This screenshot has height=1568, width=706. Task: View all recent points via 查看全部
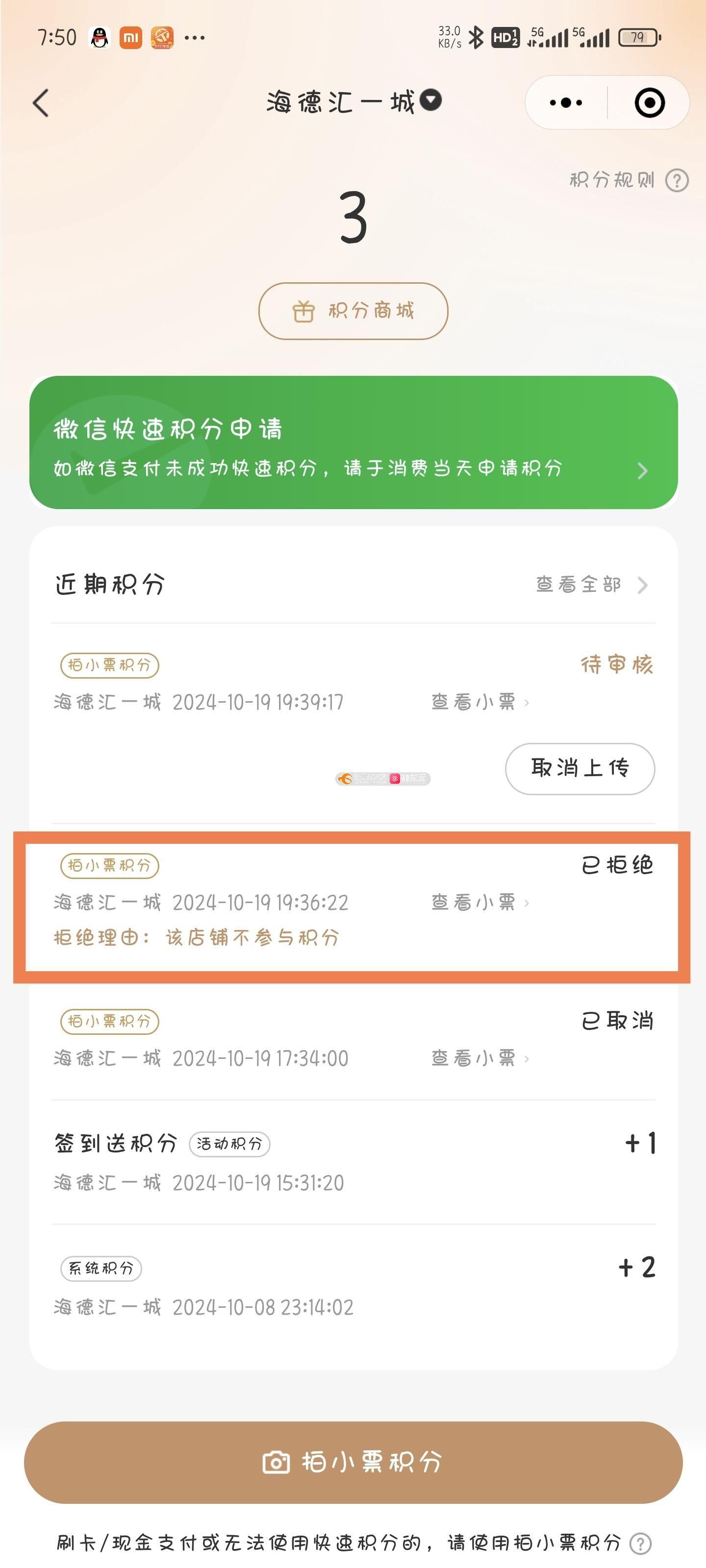pos(591,585)
